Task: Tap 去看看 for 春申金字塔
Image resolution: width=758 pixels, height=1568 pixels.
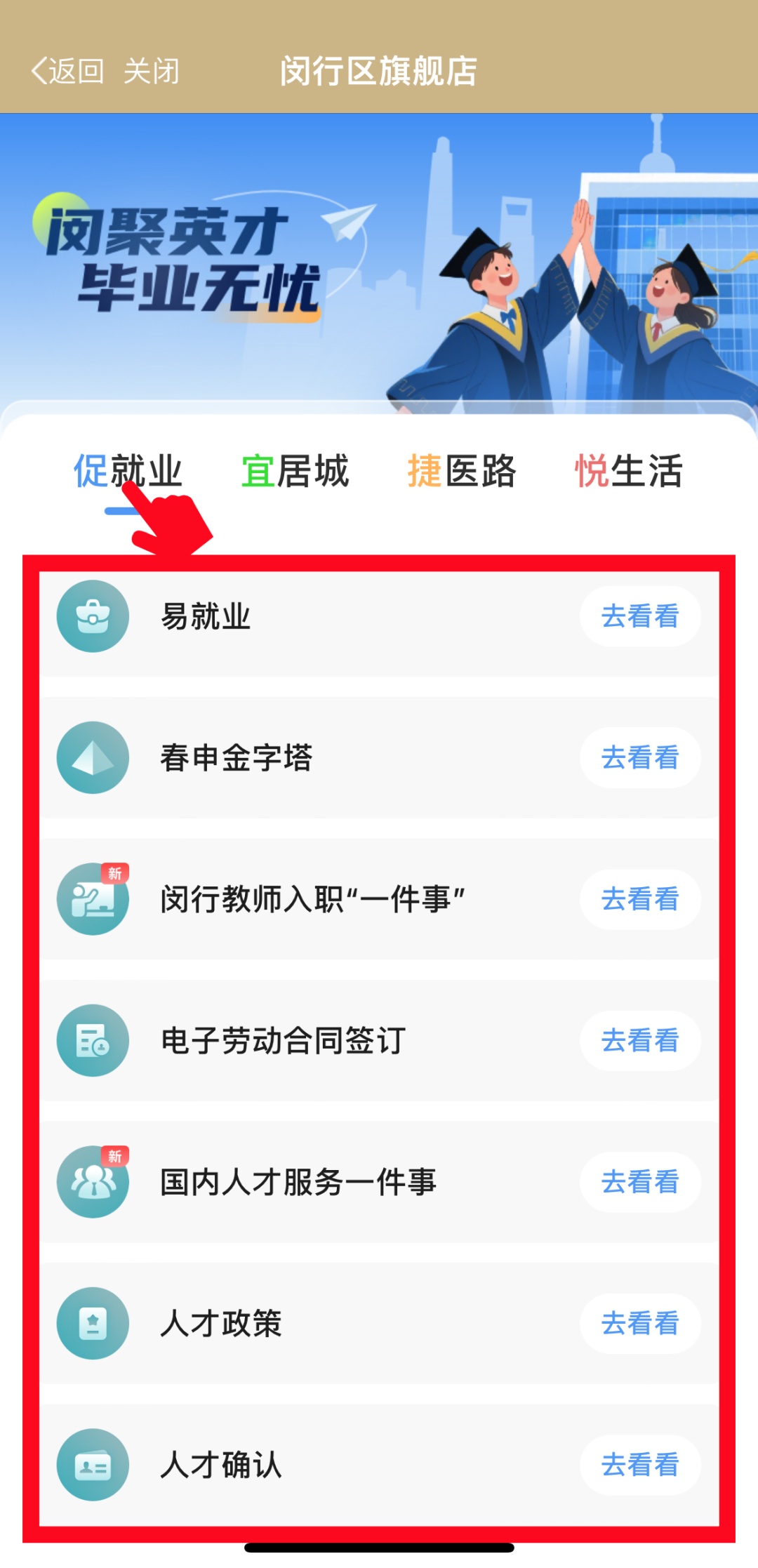Action: (639, 758)
